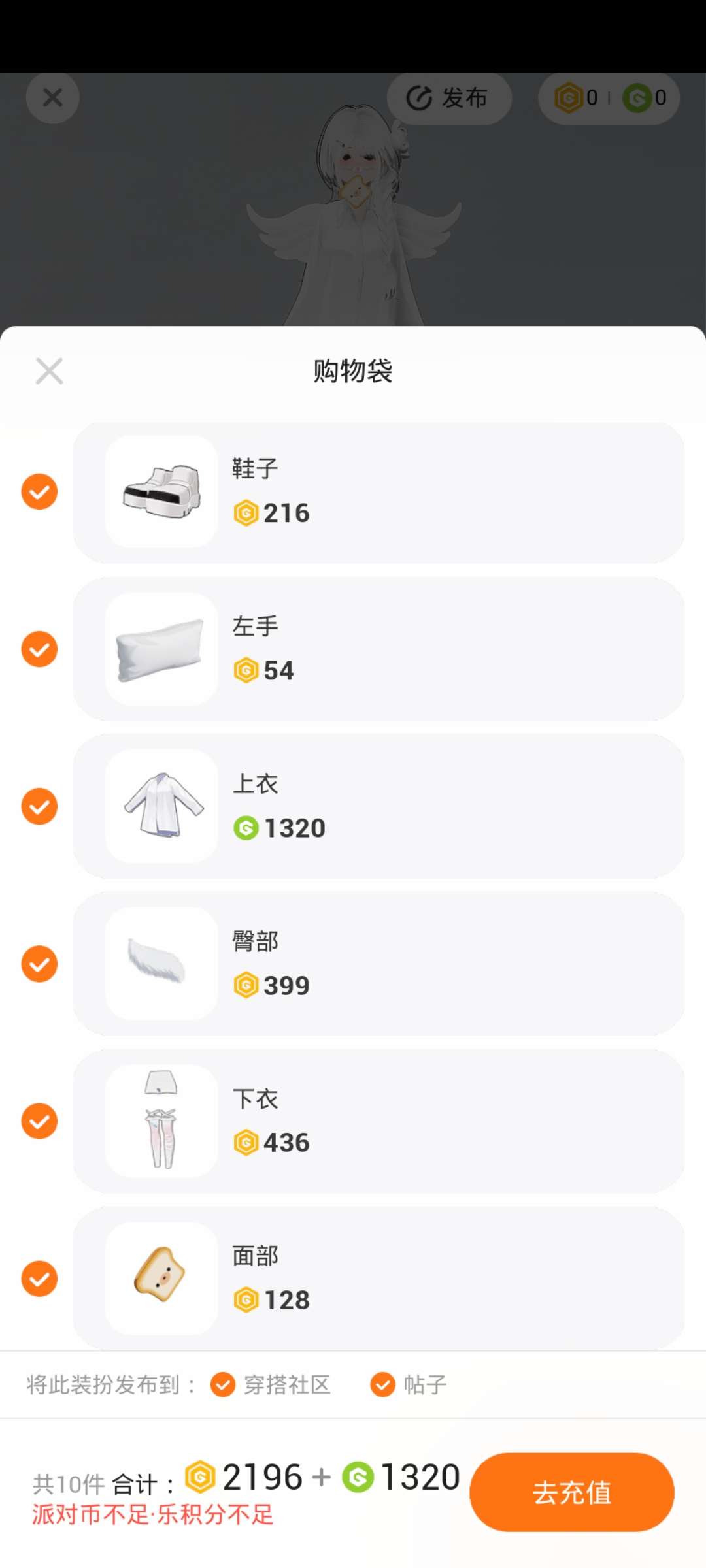706x1568 pixels.
Task: Deselect the 面部 toast face item
Action: click(x=39, y=1279)
